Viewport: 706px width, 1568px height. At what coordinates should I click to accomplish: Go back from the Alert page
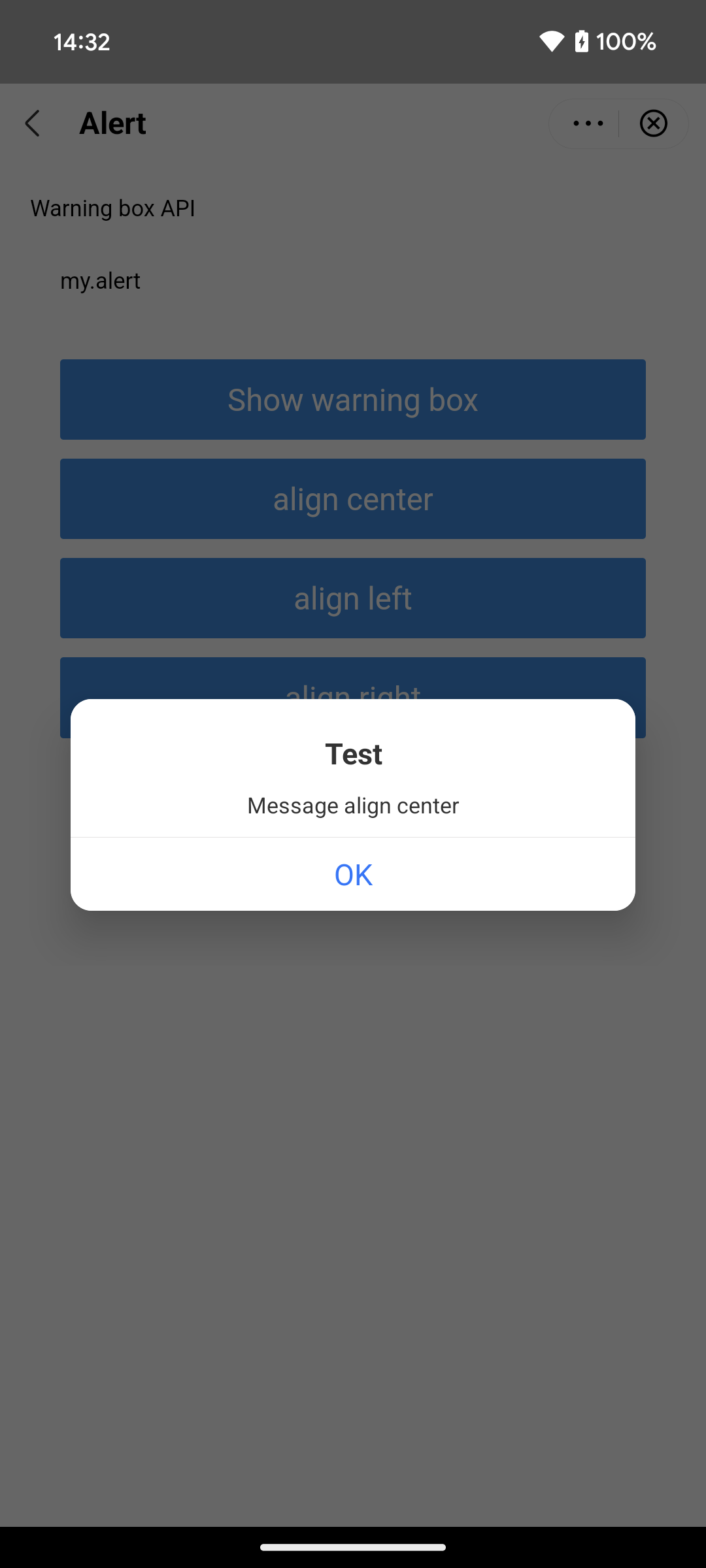click(33, 123)
